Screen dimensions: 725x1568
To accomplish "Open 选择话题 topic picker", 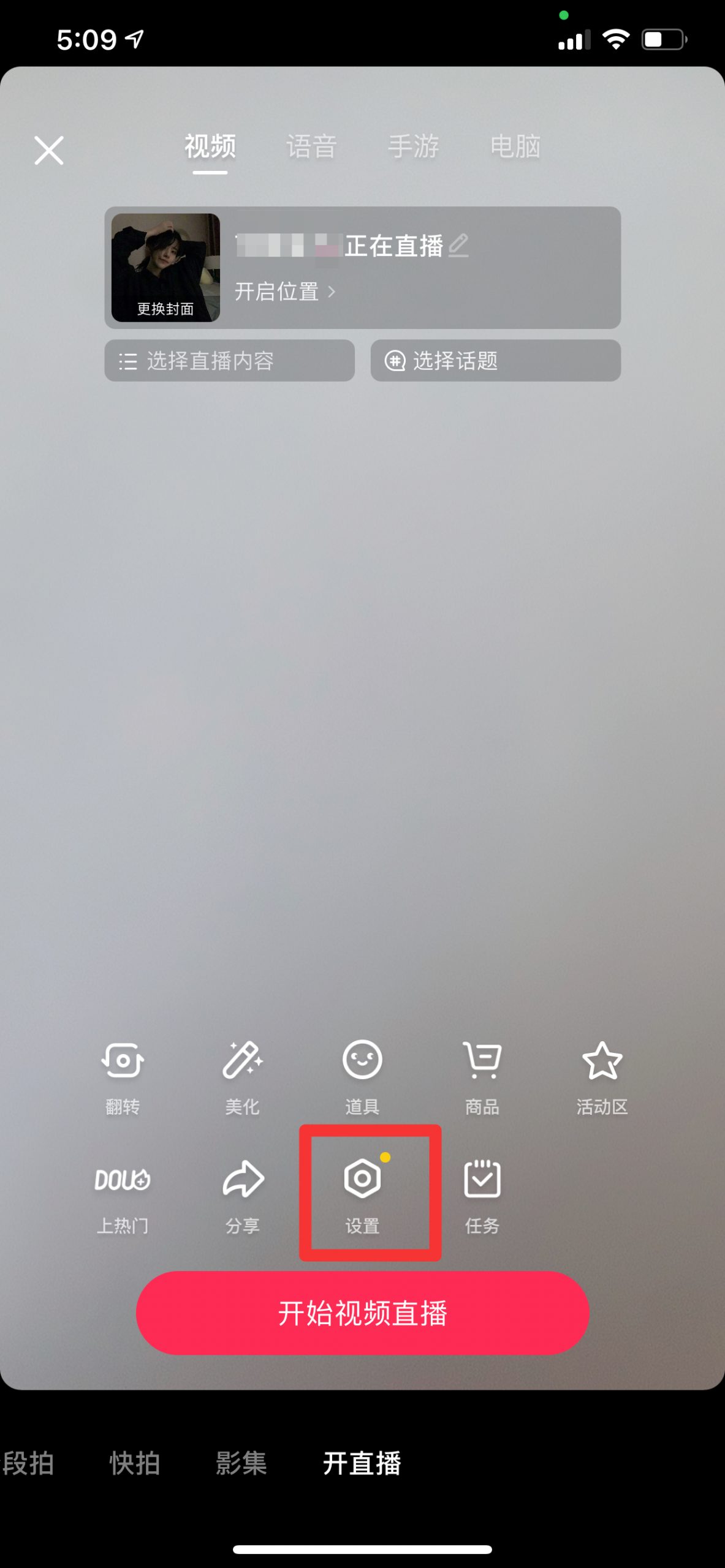I will [x=495, y=361].
